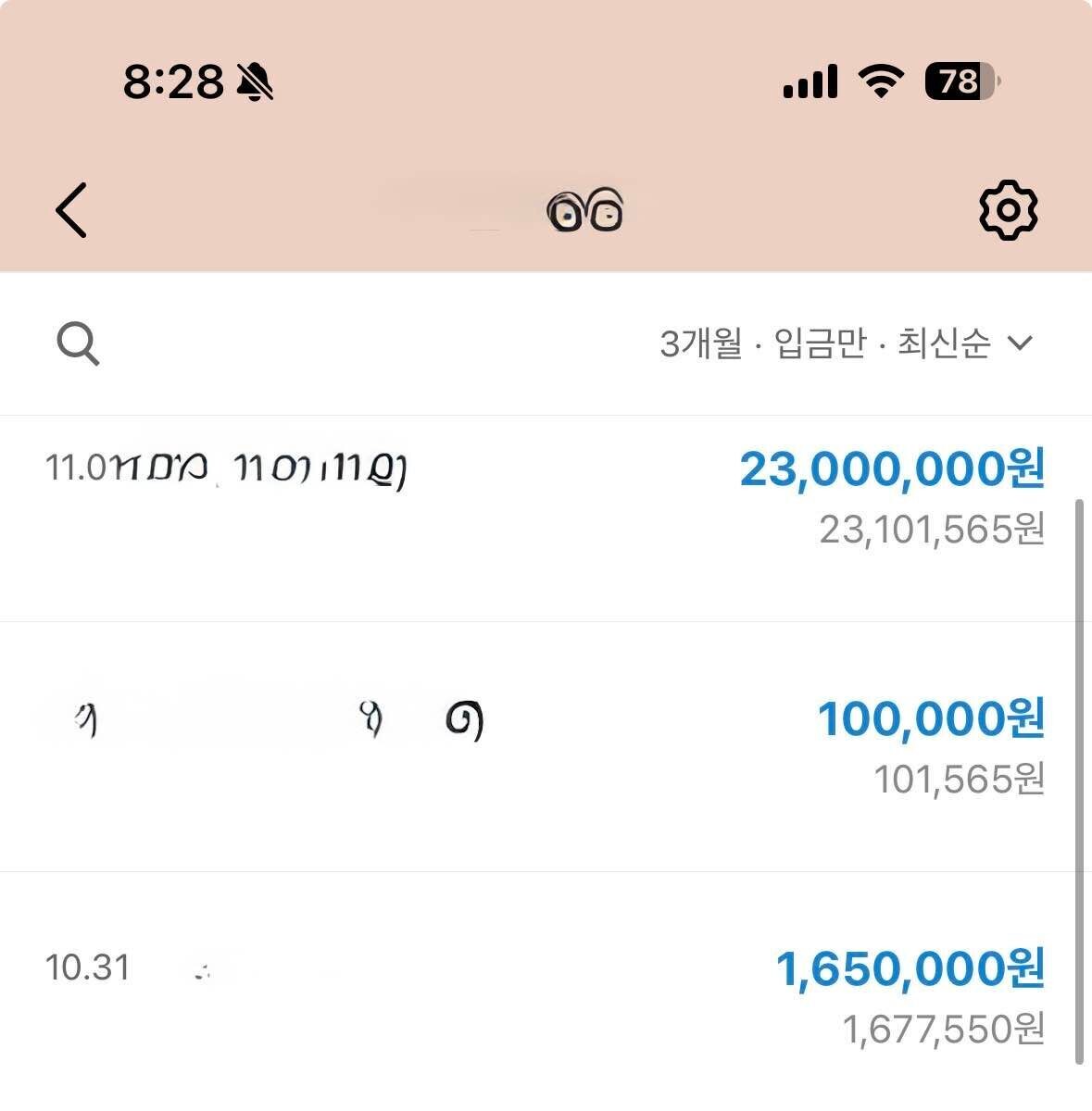Image resolution: width=1092 pixels, height=1111 pixels.
Task: Click the cellular signal strength icon
Action: pyautogui.click(x=810, y=81)
